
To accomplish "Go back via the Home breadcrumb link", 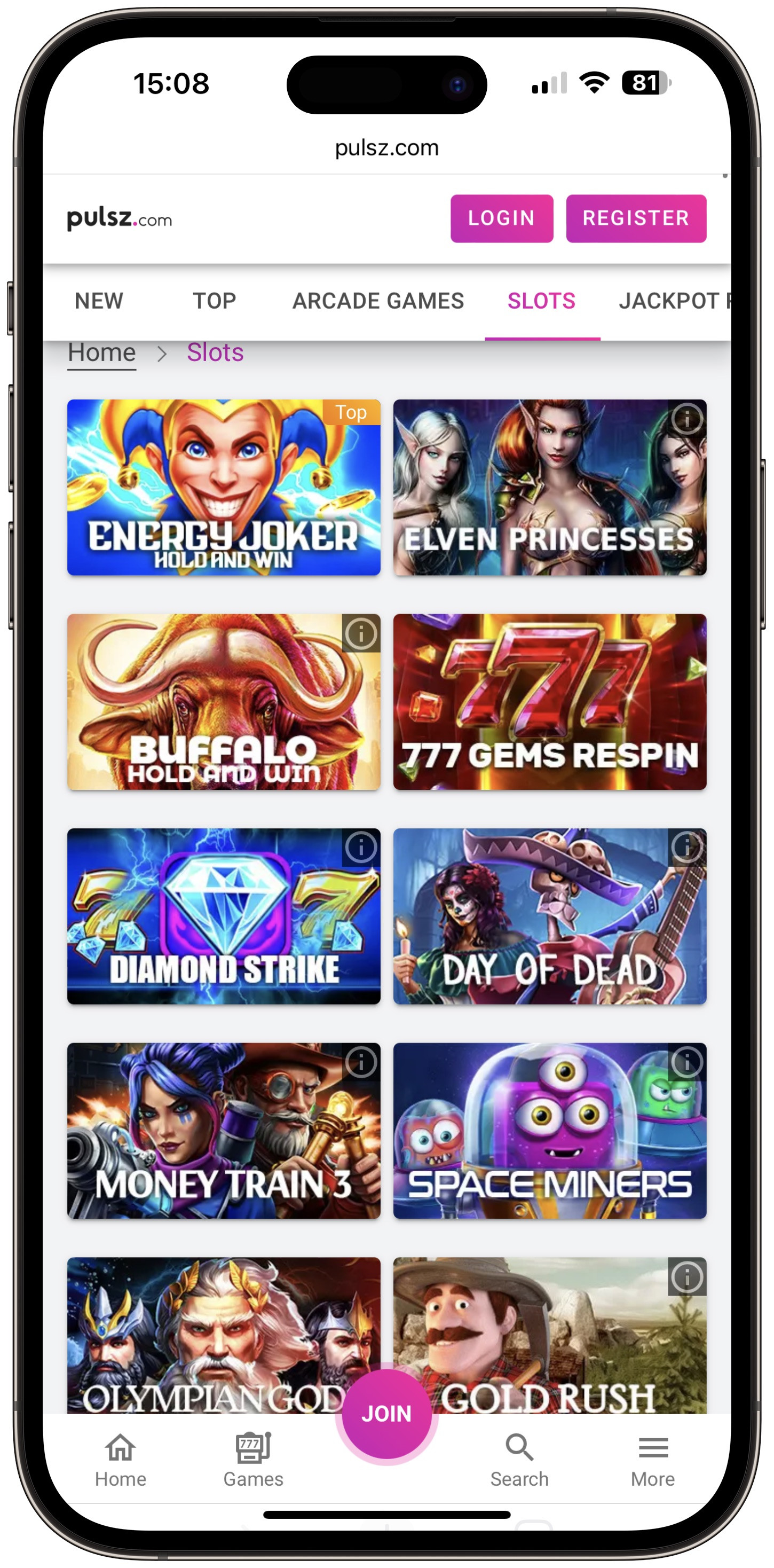I will tap(101, 352).
